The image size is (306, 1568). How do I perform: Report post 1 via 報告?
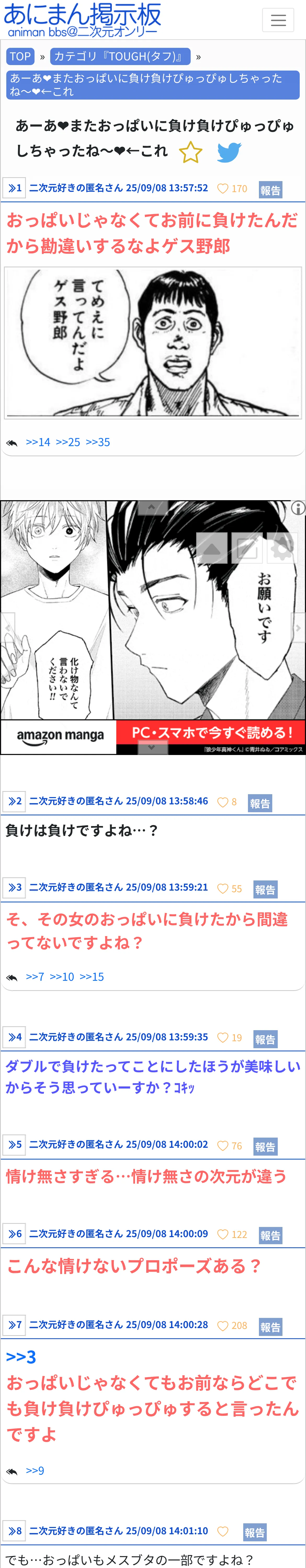pyautogui.click(x=270, y=190)
